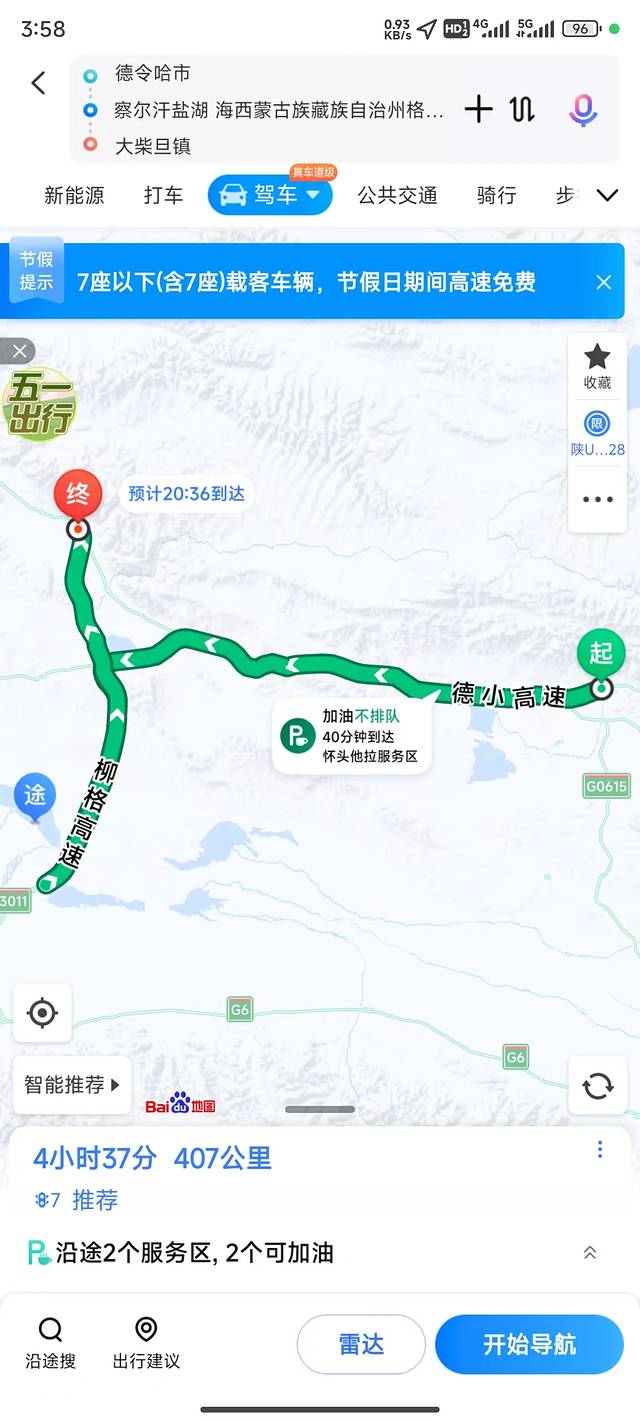This screenshot has height=1422, width=640.
Task: Swap start and destination order
Action: 522,109
